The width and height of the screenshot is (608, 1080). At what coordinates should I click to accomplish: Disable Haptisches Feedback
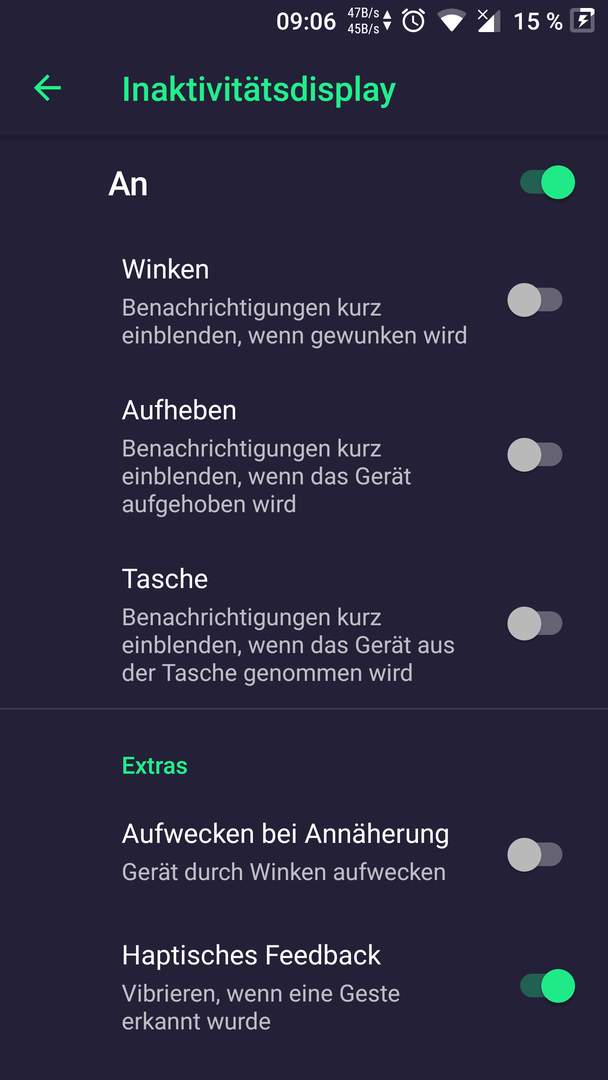click(x=547, y=986)
